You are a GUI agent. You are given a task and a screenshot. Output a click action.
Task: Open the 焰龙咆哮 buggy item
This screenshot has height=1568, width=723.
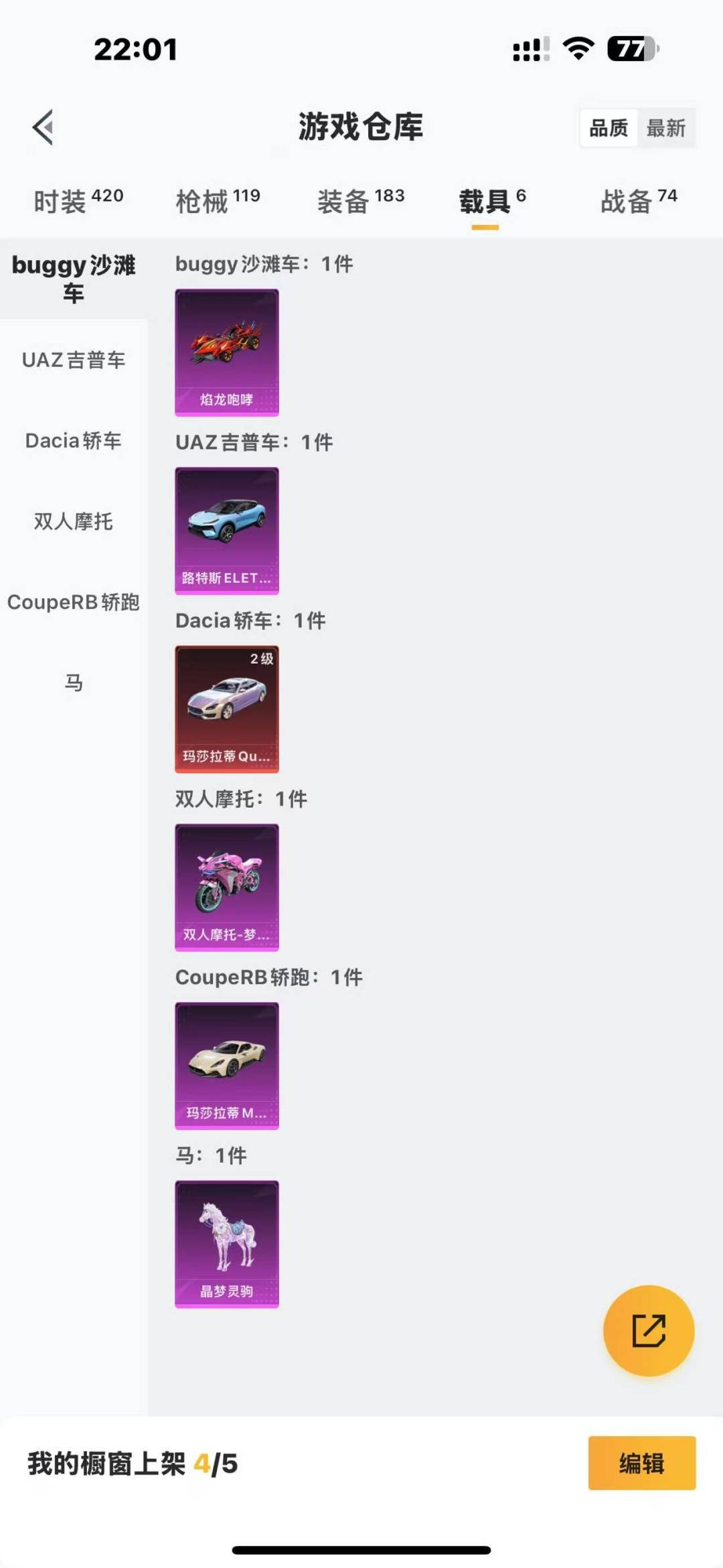click(x=227, y=352)
